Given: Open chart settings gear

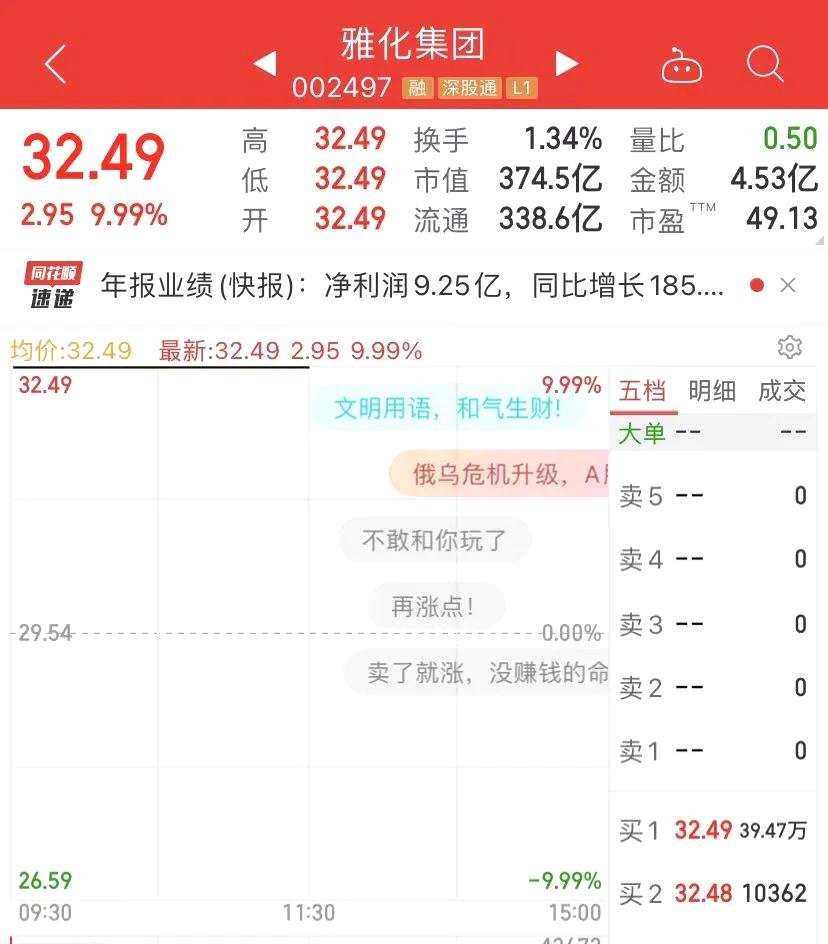Looking at the screenshot, I should [790, 347].
